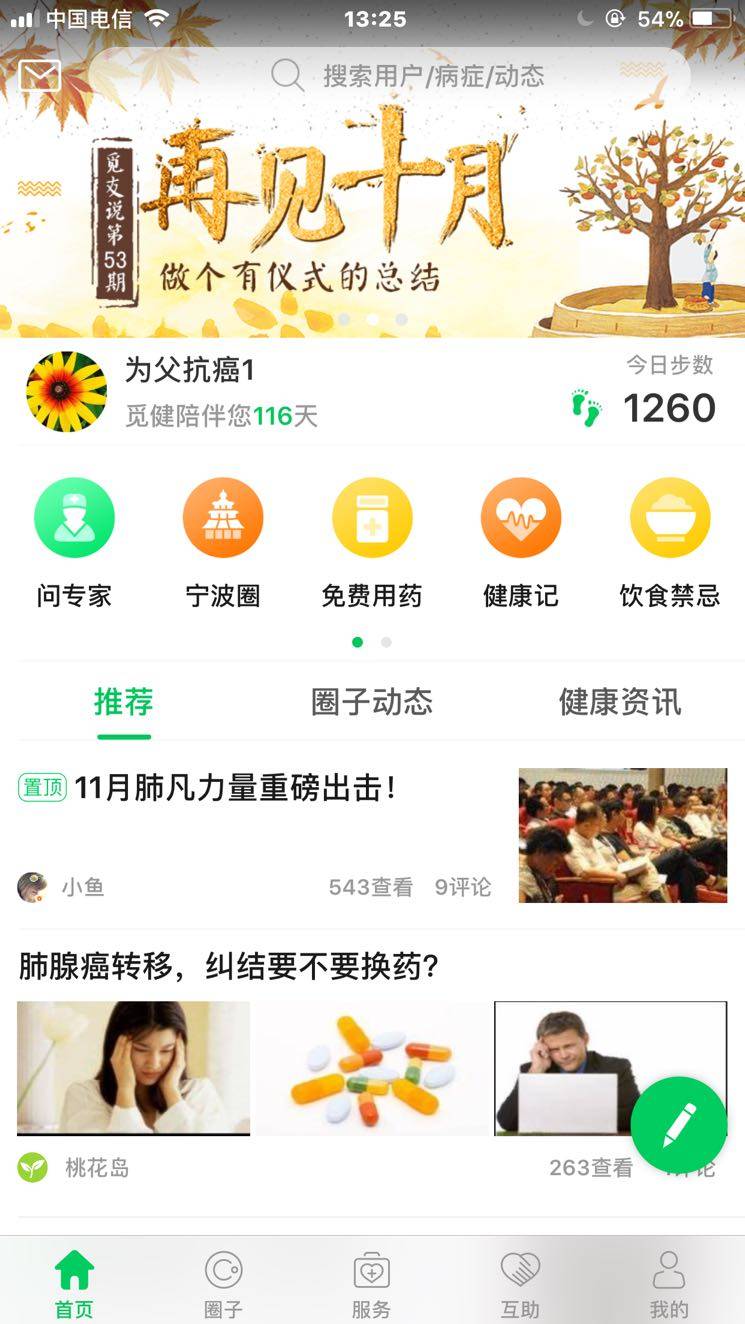Open the pinned post 11月肺凡力量重磅出击
The height and width of the screenshot is (1324, 745).
pyautogui.click(x=236, y=788)
